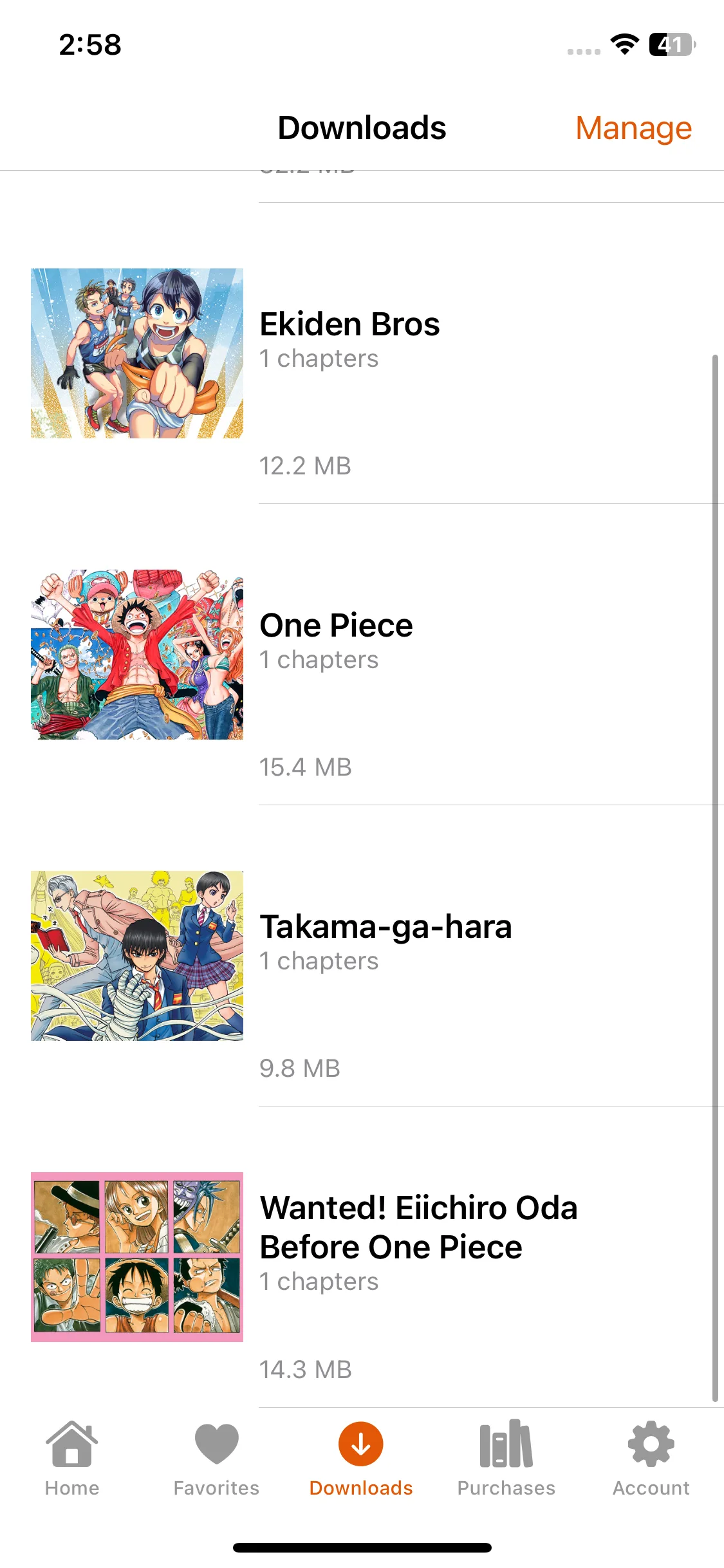Tap the Manage button
Screen dimensions: 724x1568
633,128
